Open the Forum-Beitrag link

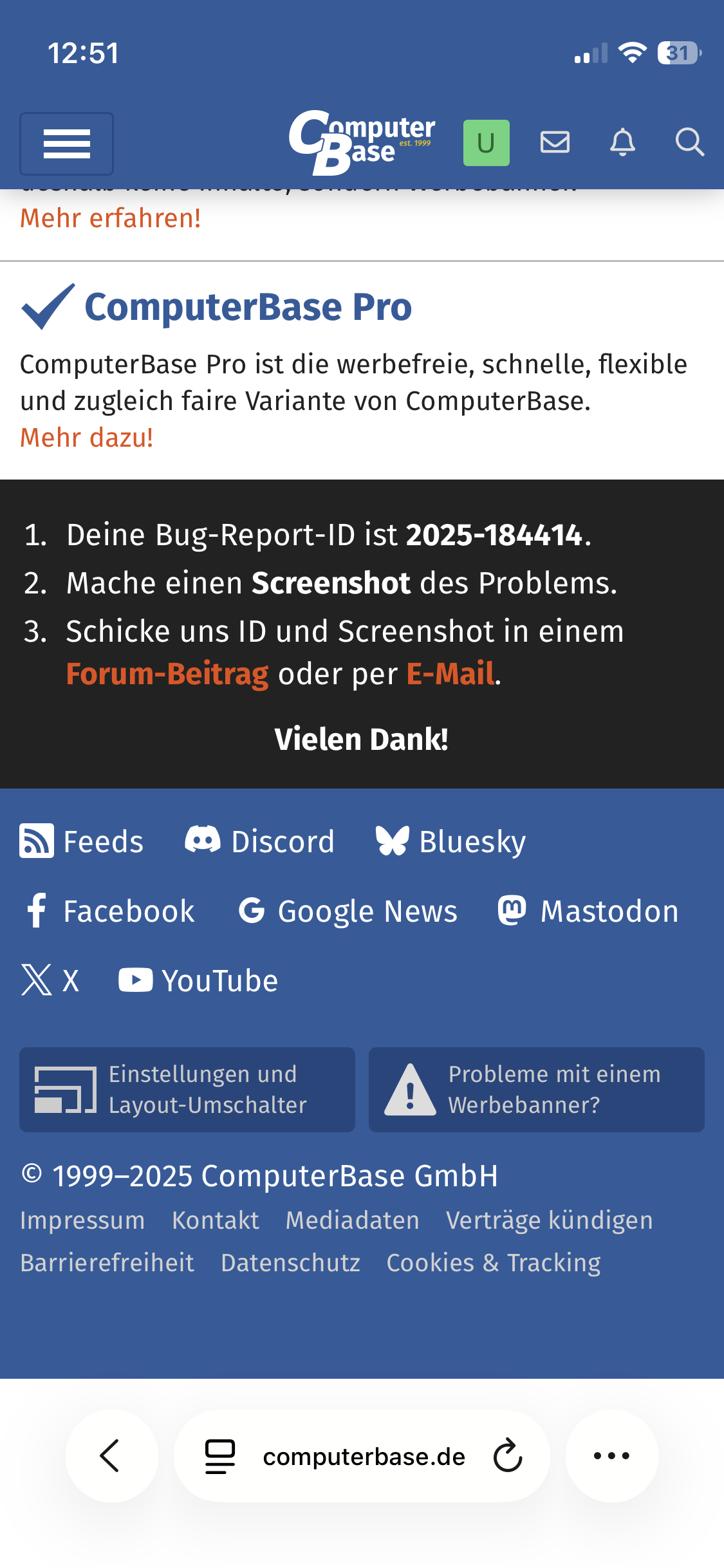click(x=167, y=674)
